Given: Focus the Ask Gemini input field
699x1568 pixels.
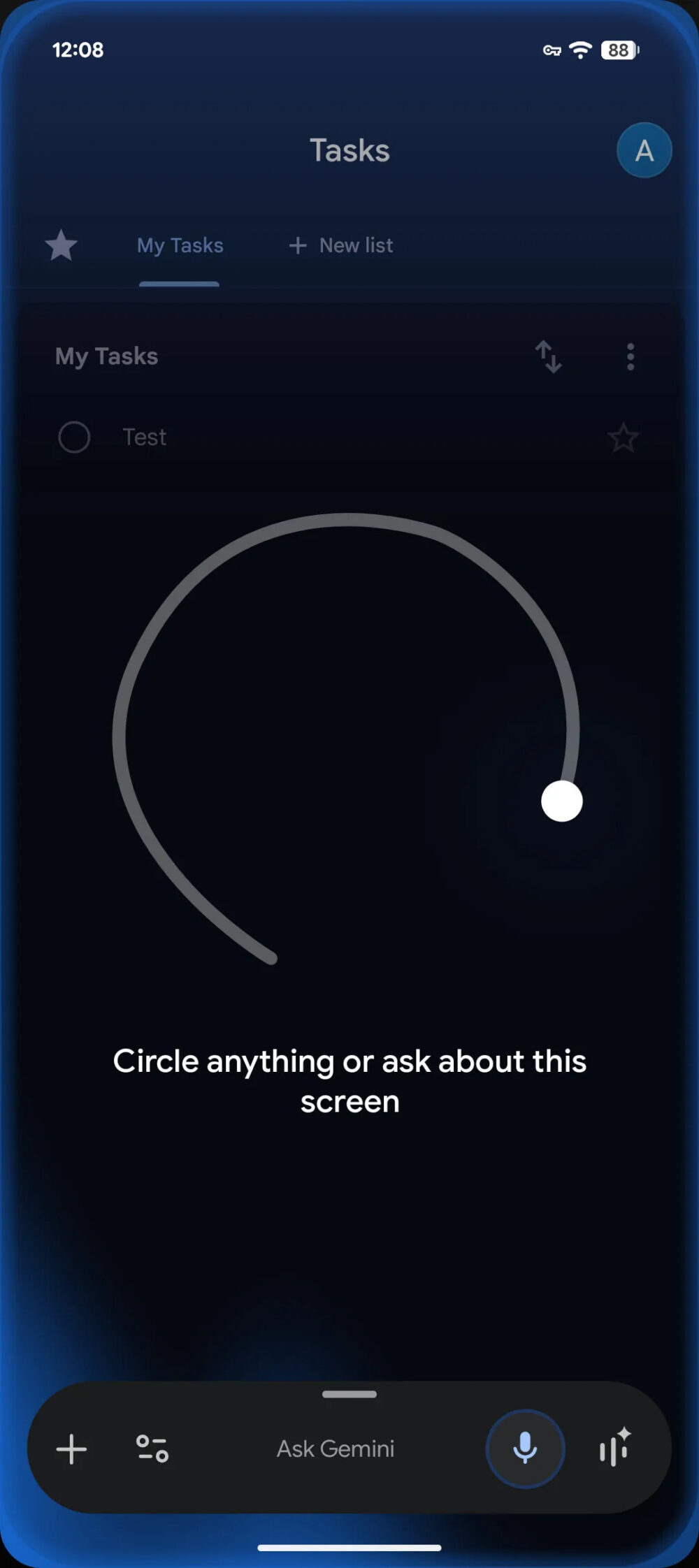Looking at the screenshot, I should (x=336, y=1449).
